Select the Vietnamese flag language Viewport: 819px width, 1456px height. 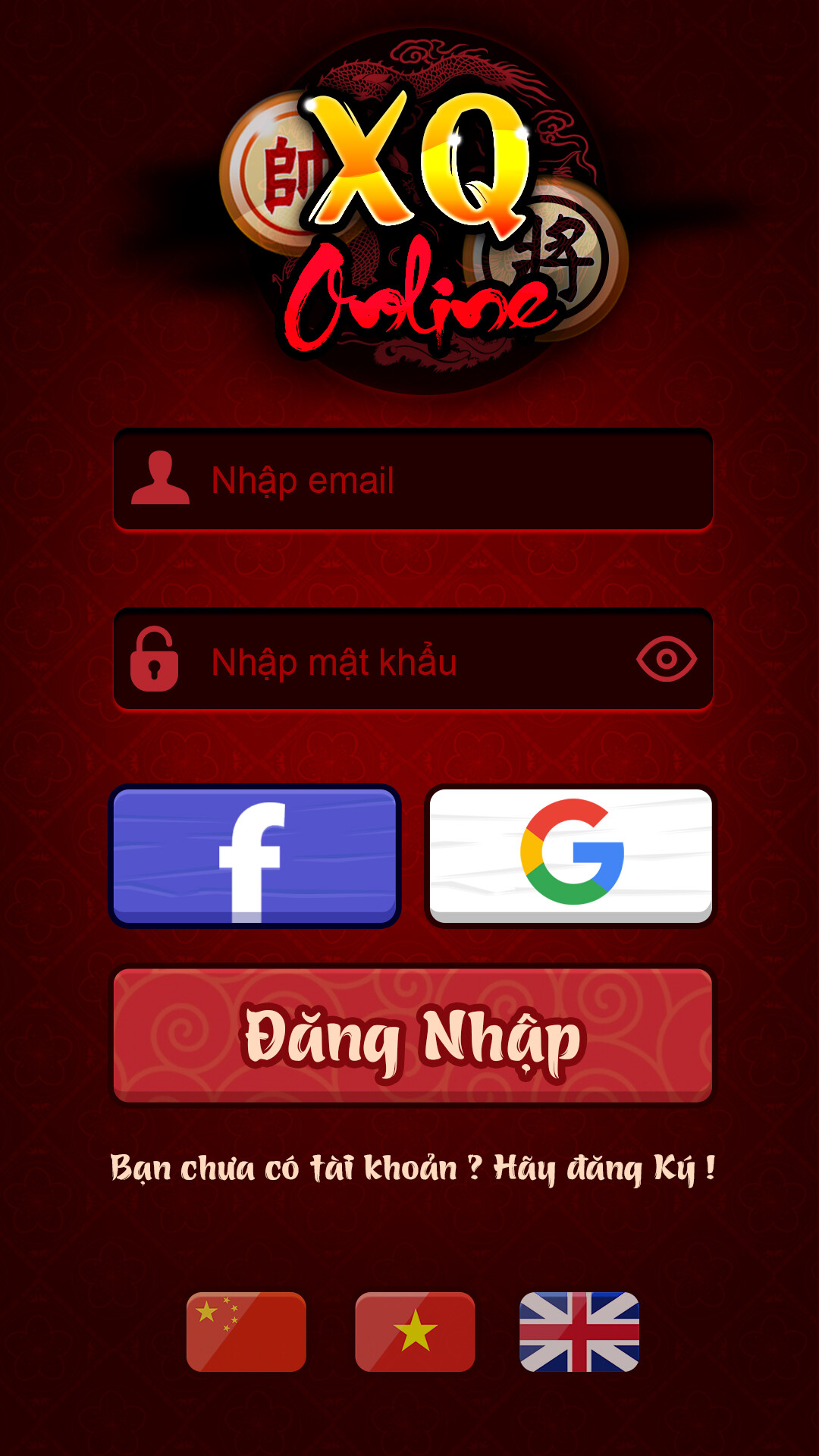pos(415,1332)
